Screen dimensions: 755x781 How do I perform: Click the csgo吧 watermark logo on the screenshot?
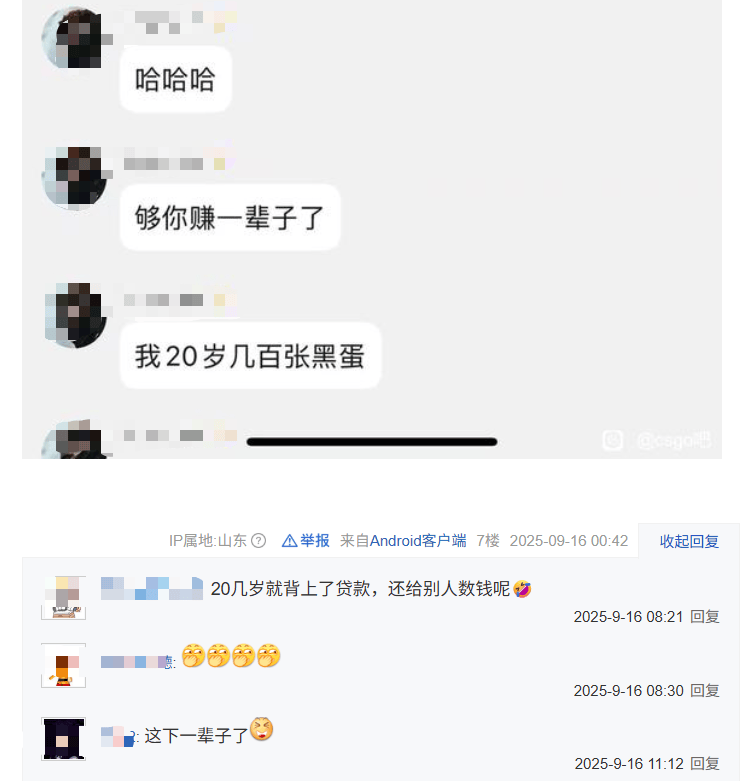point(611,439)
